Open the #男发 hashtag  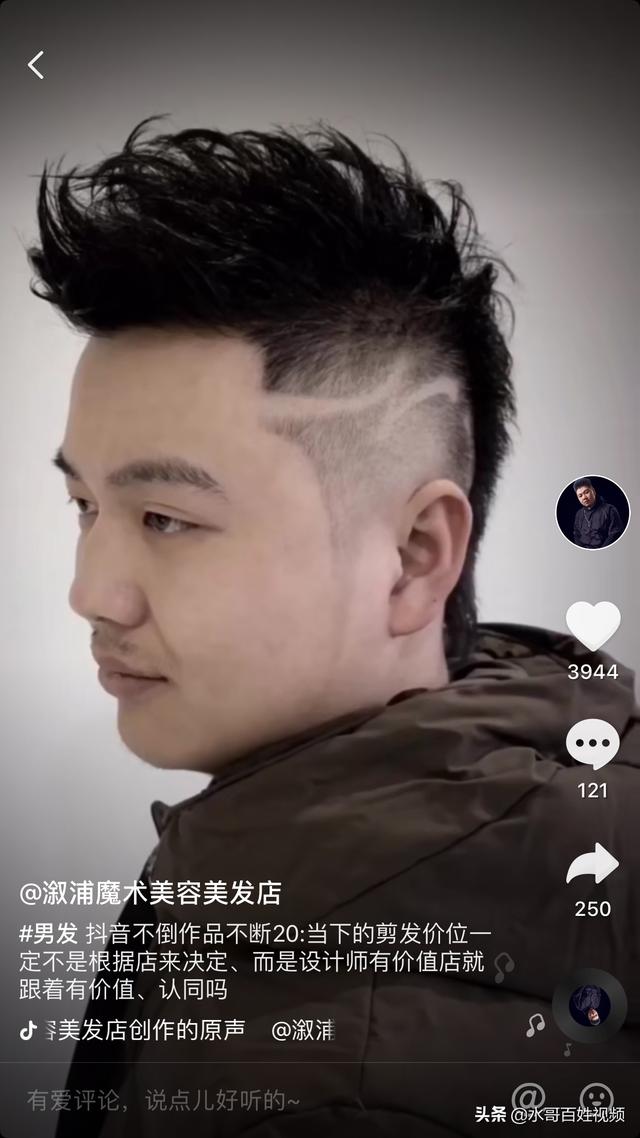click(48, 934)
